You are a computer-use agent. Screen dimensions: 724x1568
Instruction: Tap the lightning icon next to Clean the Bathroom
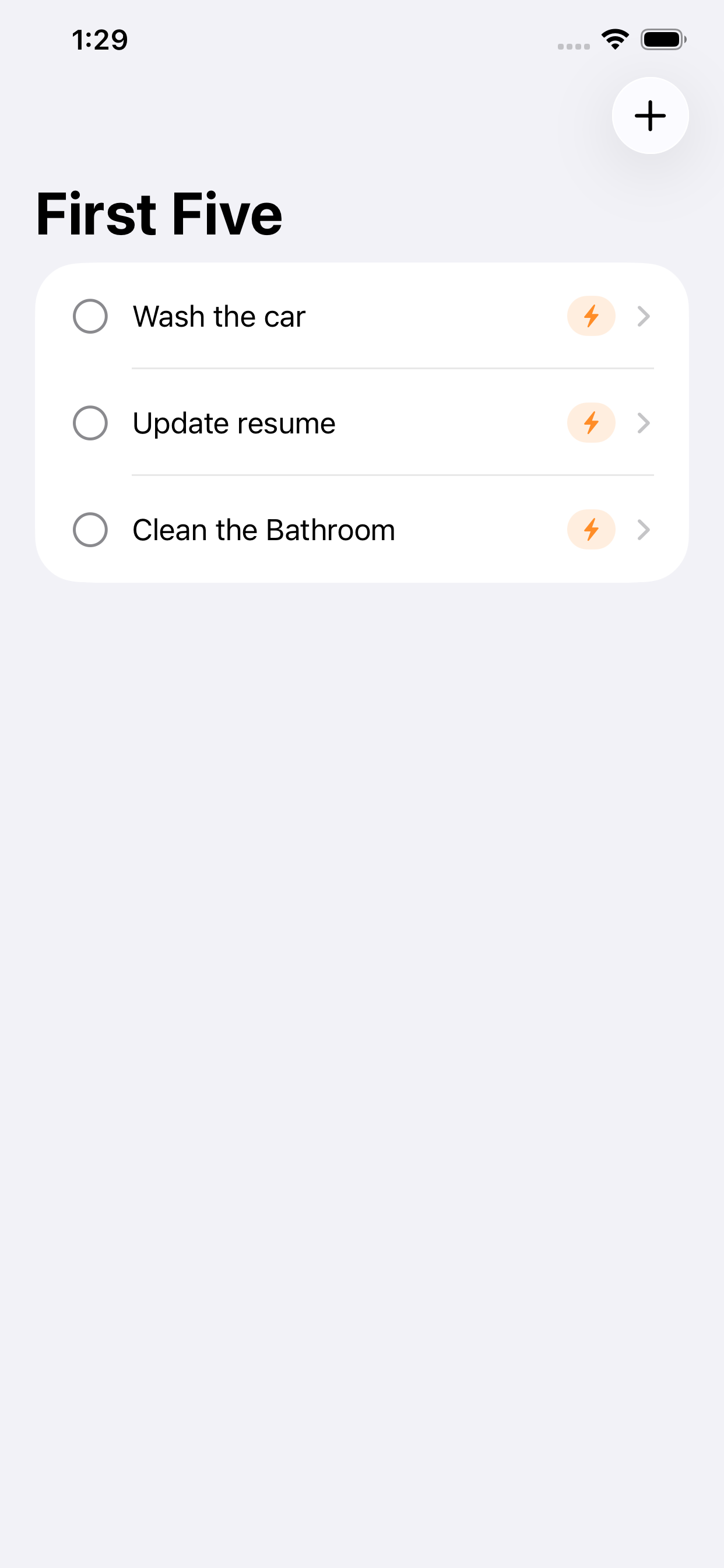point(590,529)
